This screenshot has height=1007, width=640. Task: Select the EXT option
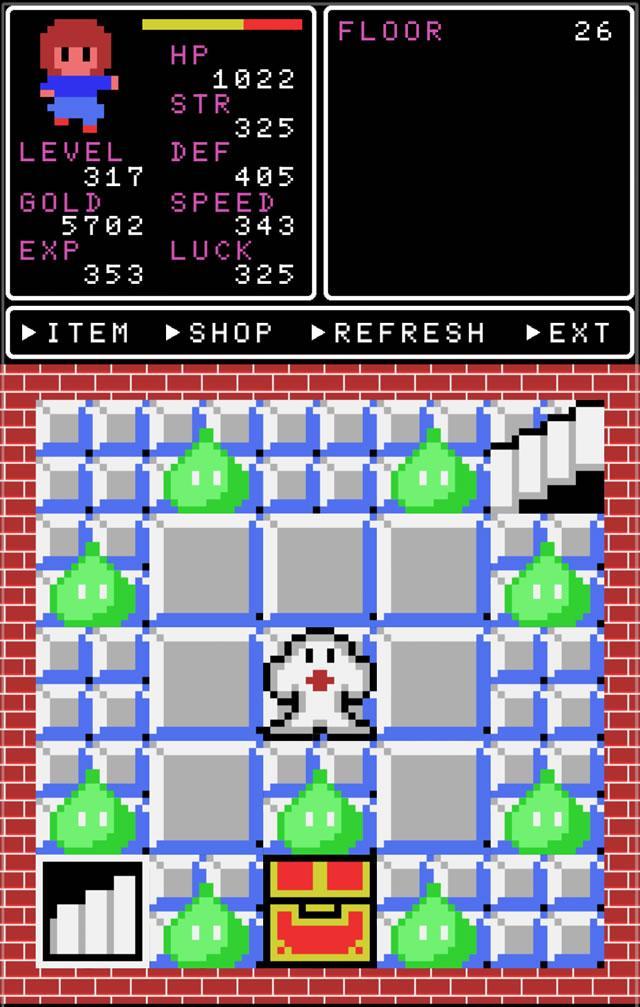pyautogui.click(x=569, y=333)
